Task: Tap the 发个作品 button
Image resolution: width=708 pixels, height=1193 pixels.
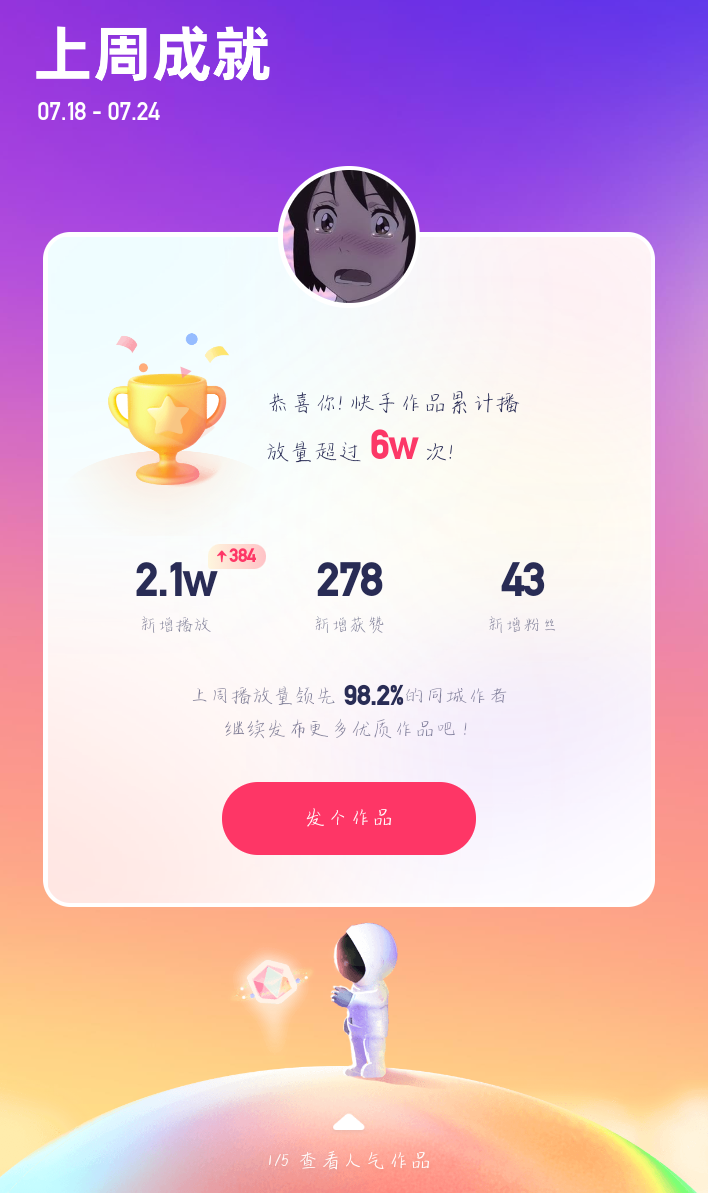Action: point(349,818)
